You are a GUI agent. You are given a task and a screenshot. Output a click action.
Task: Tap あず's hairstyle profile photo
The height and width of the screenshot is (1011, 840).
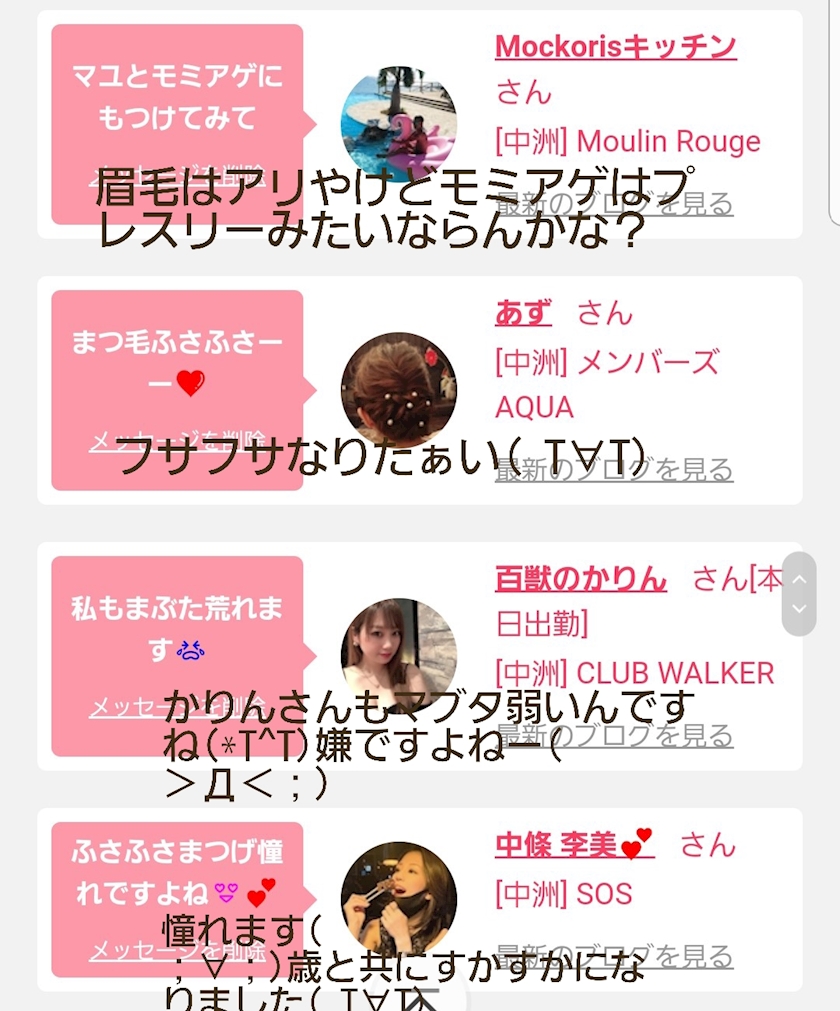pos(398,390)
